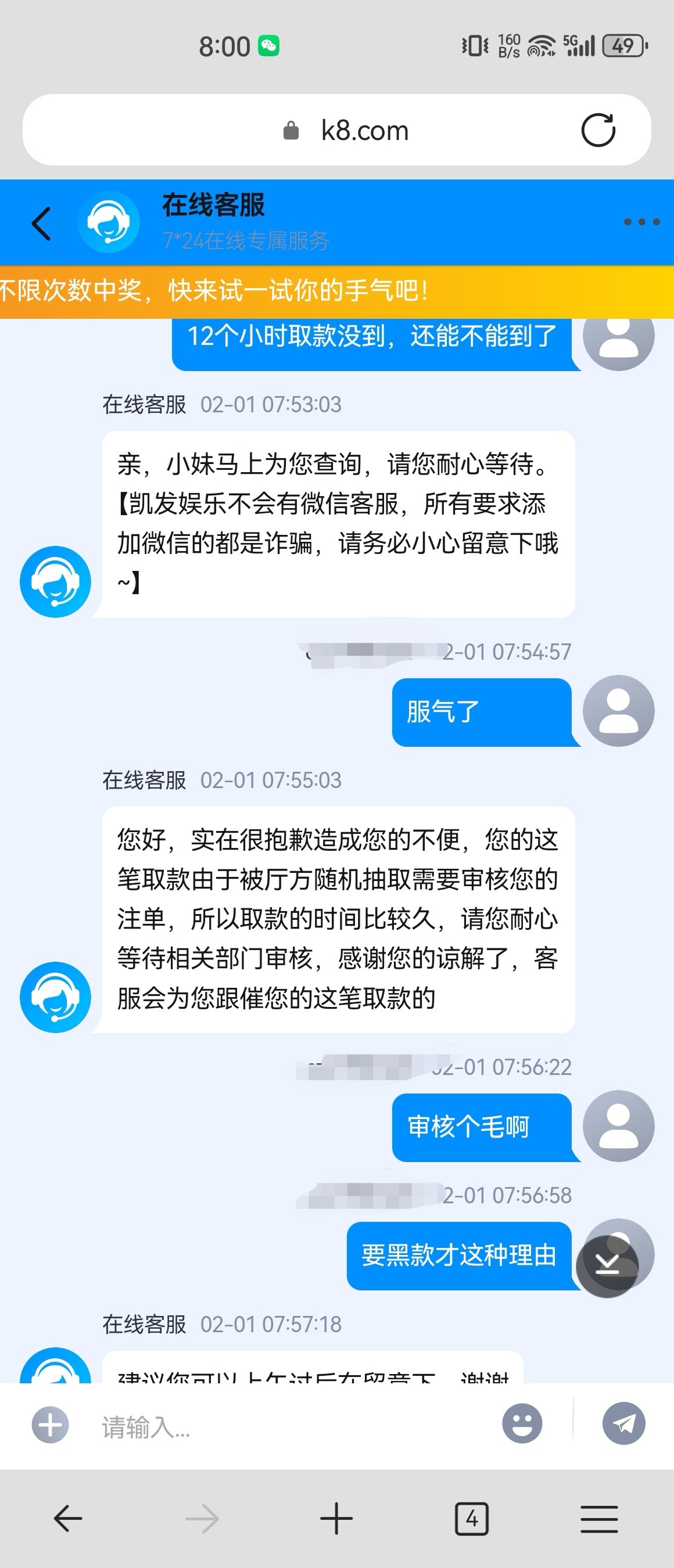Reload the k8.com page
Screen dimensions: 674x1568
(598, 130)
